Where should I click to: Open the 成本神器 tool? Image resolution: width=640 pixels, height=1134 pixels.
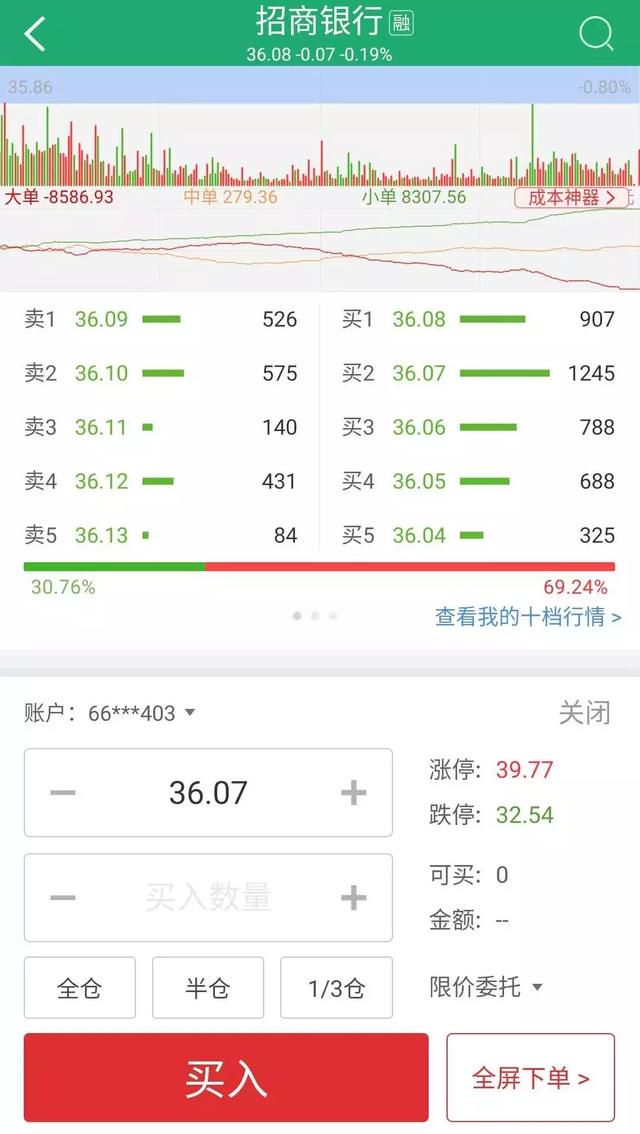[x=571, y=197]
